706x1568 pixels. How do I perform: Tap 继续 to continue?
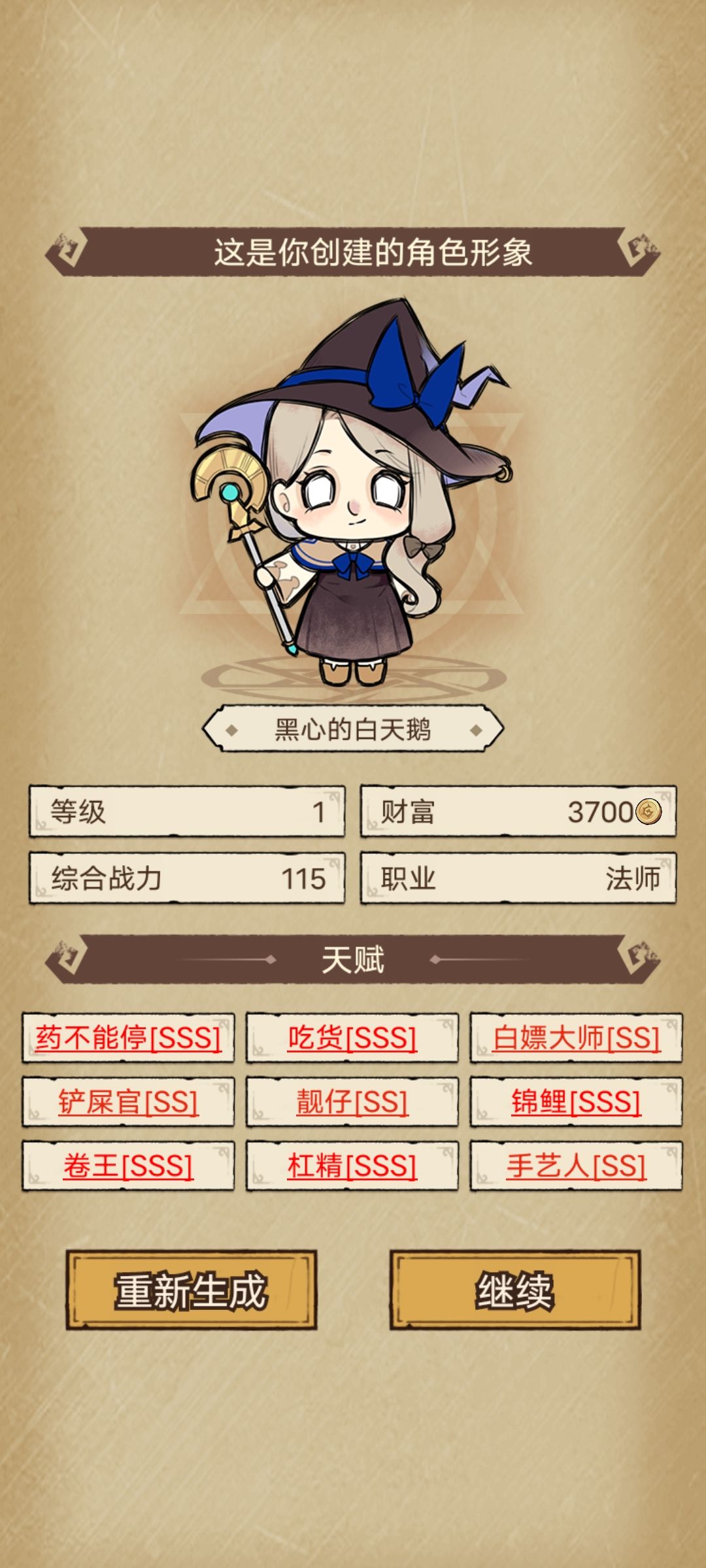pos(515,1290)
